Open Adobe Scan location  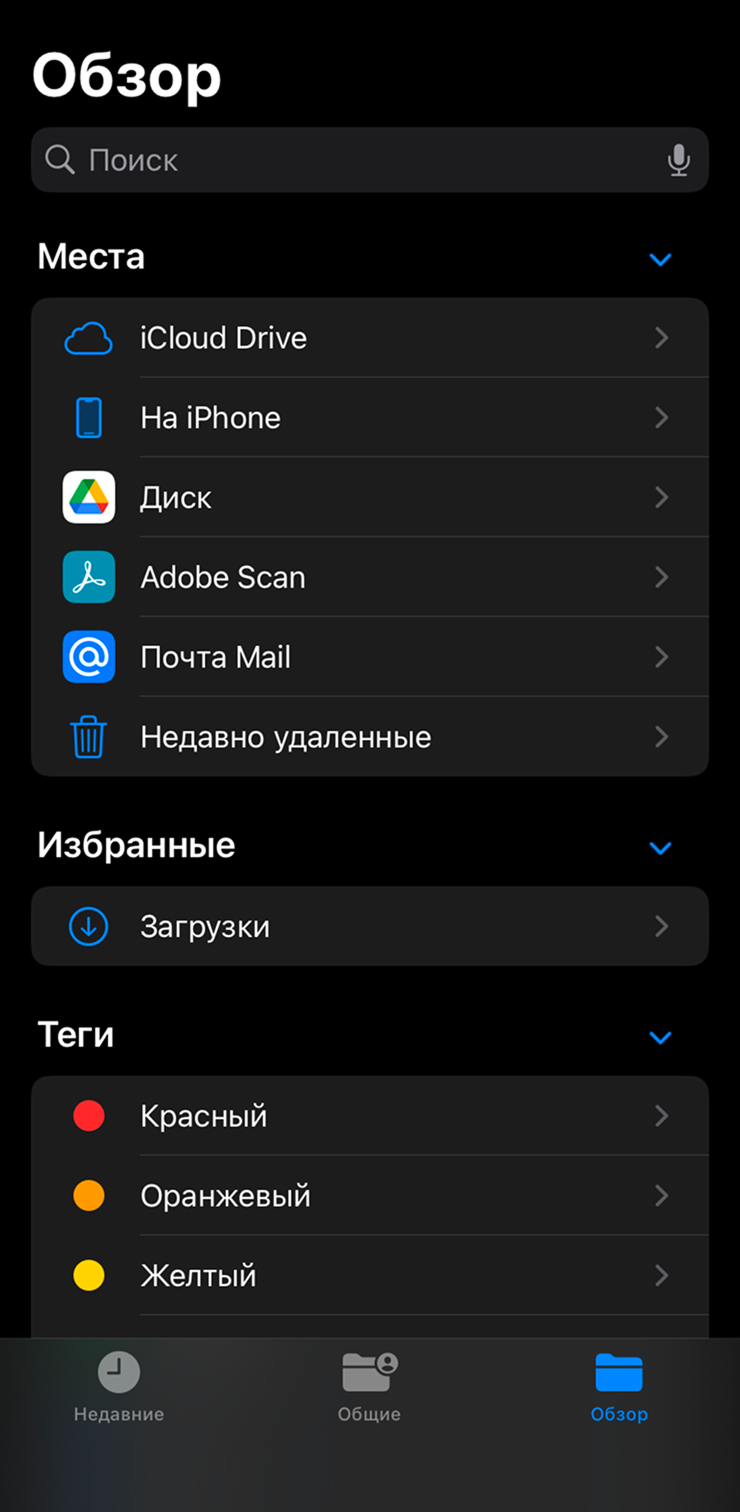(370, 577)
